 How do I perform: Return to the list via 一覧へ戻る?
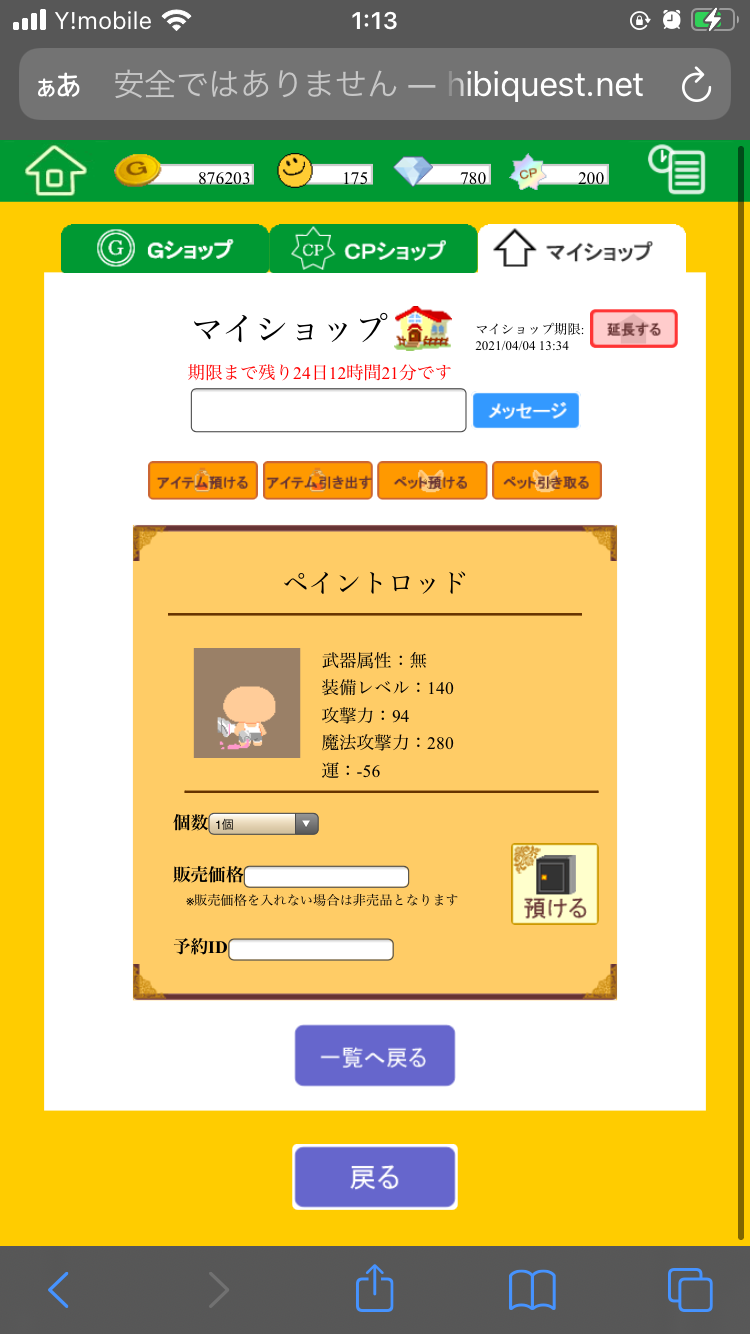375,1056
